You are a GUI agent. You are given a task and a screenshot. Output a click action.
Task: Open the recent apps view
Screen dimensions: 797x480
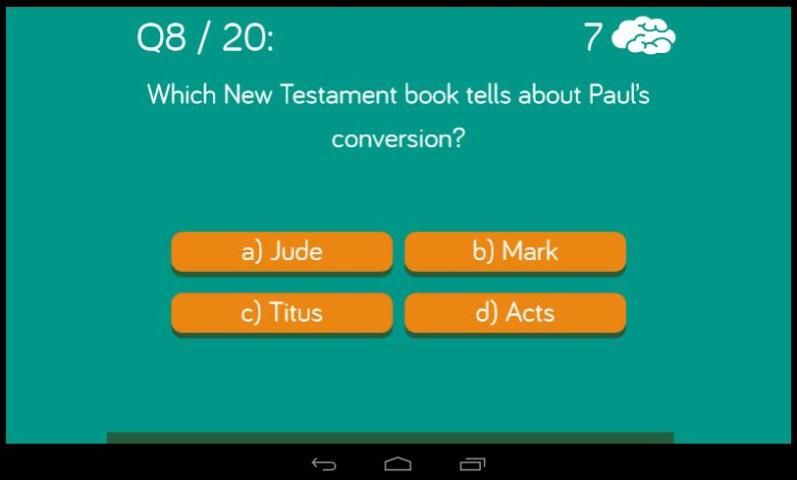(x=472, y=463)
